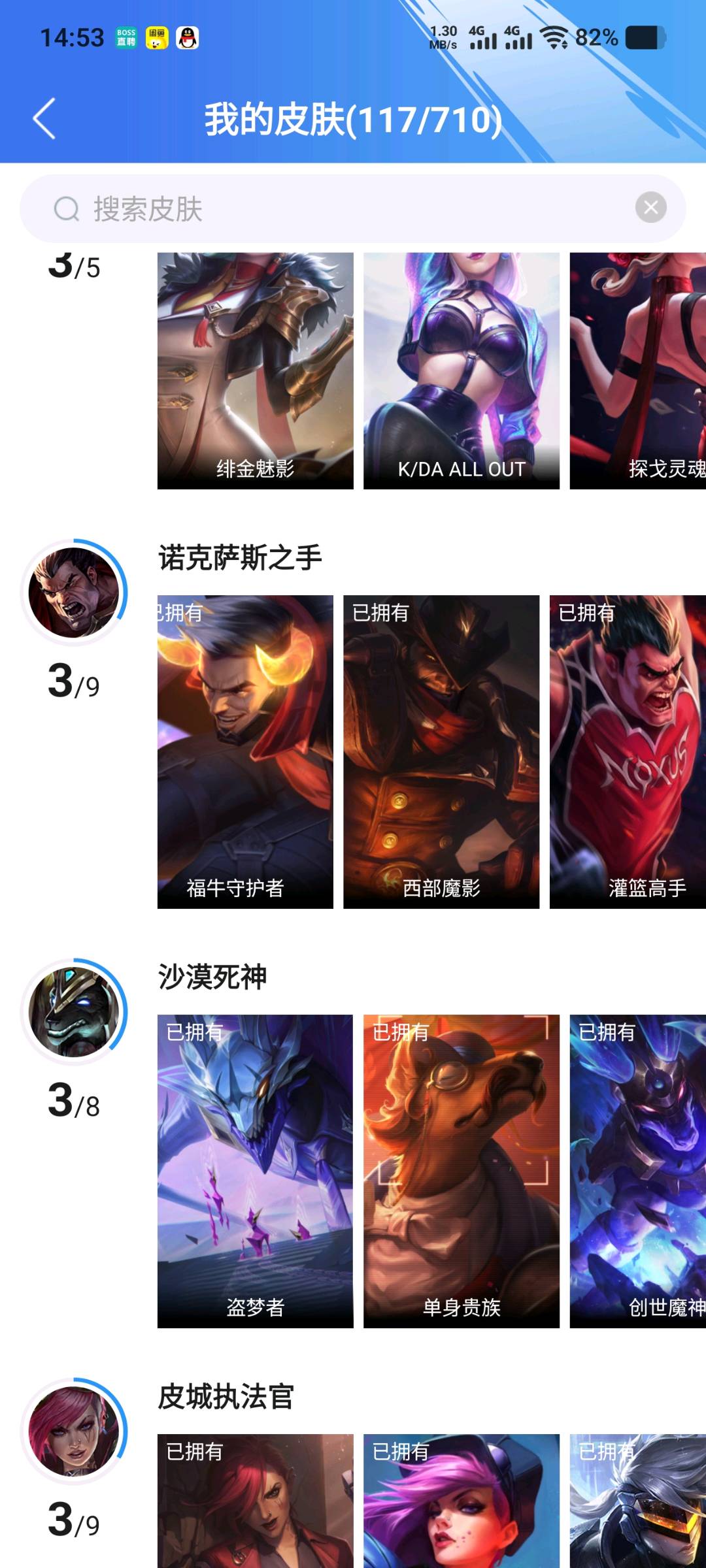Tap the 搜索皮肤 search field
The height and width of the screenshot is (1568, 706).
(352, 208)
